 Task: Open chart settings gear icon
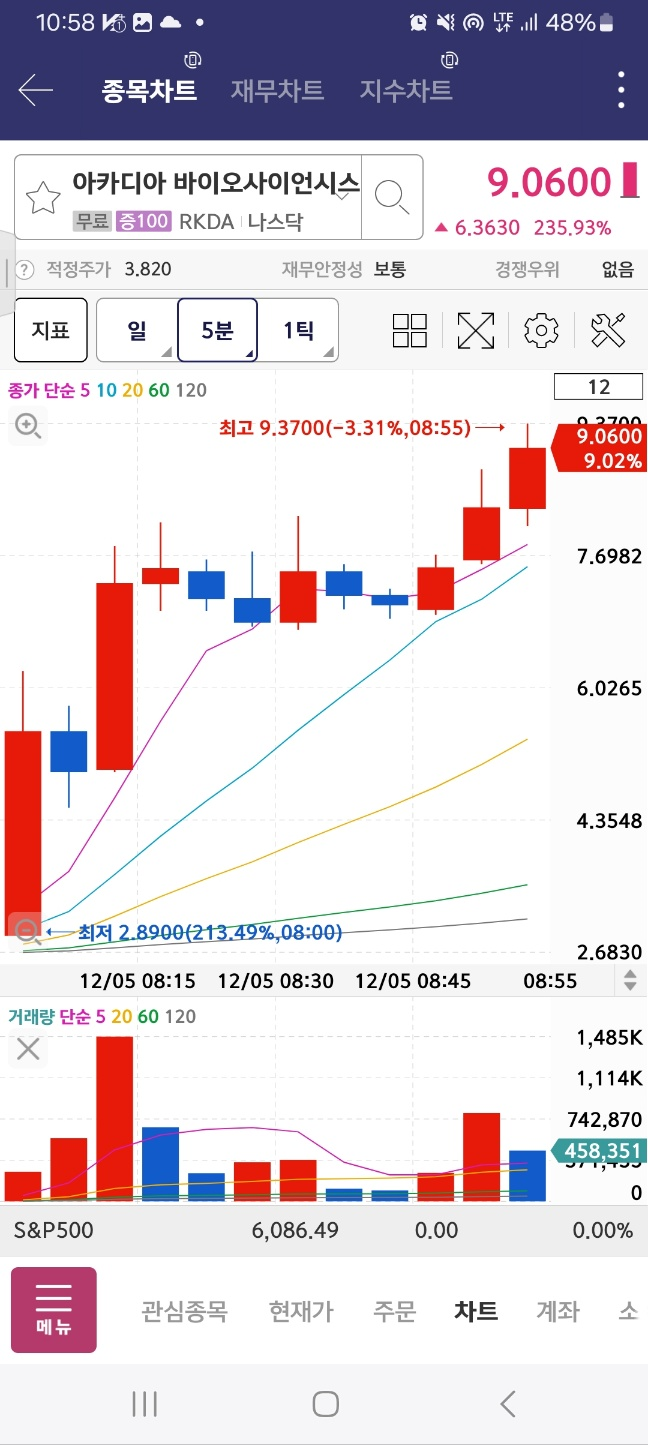tap(541, 330)
